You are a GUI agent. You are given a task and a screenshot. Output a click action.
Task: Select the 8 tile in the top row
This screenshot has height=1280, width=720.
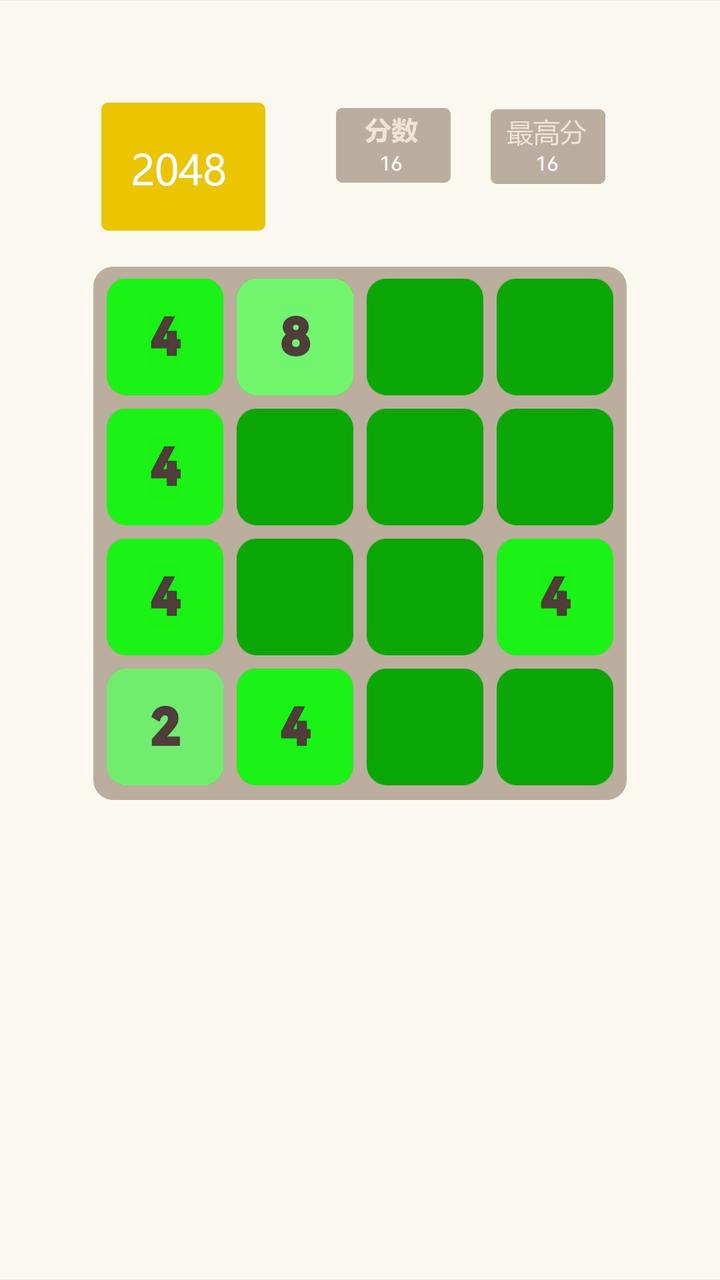(295, 337)
